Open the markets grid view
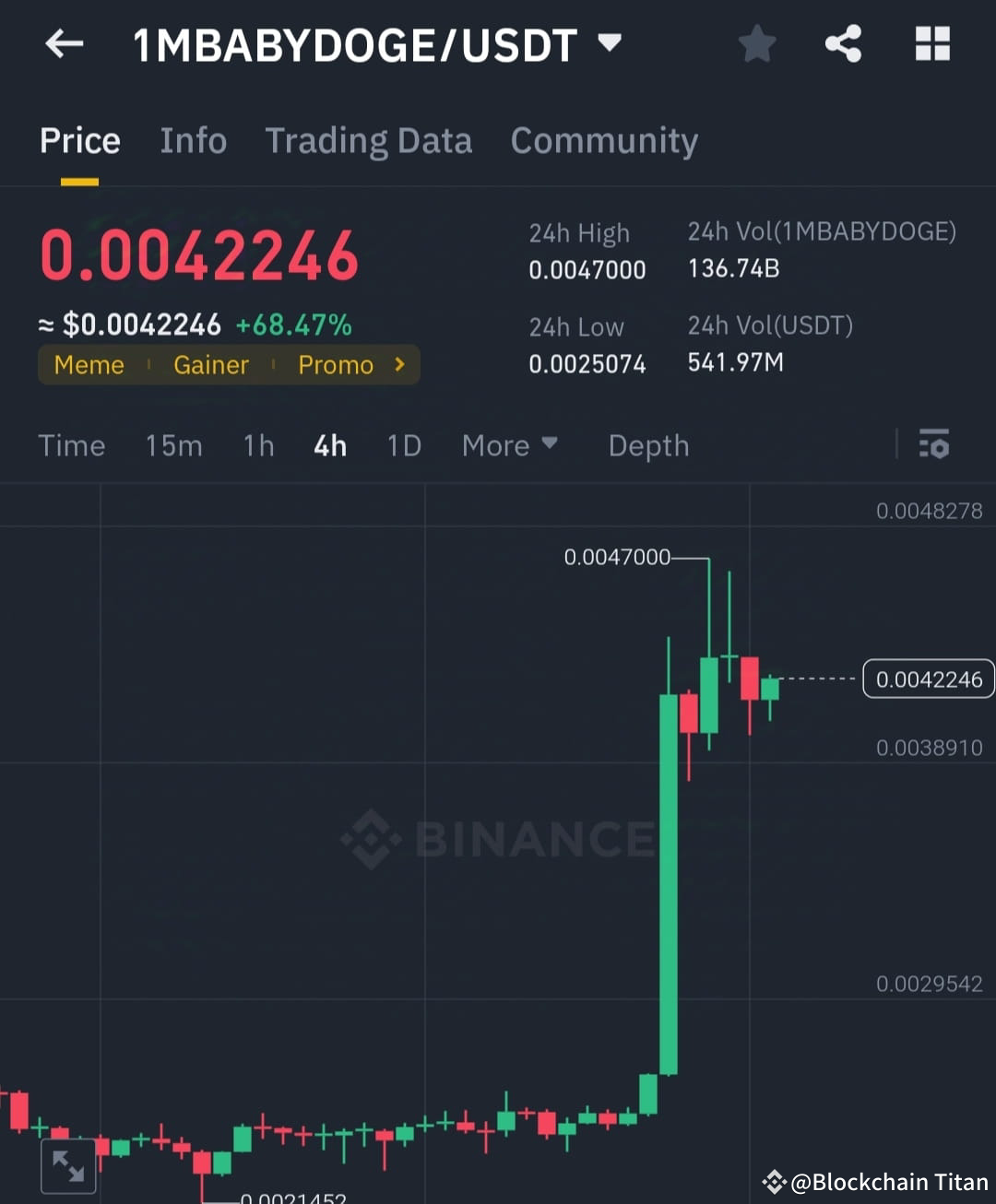996x1204 pixels. click(x=931, y=43)
